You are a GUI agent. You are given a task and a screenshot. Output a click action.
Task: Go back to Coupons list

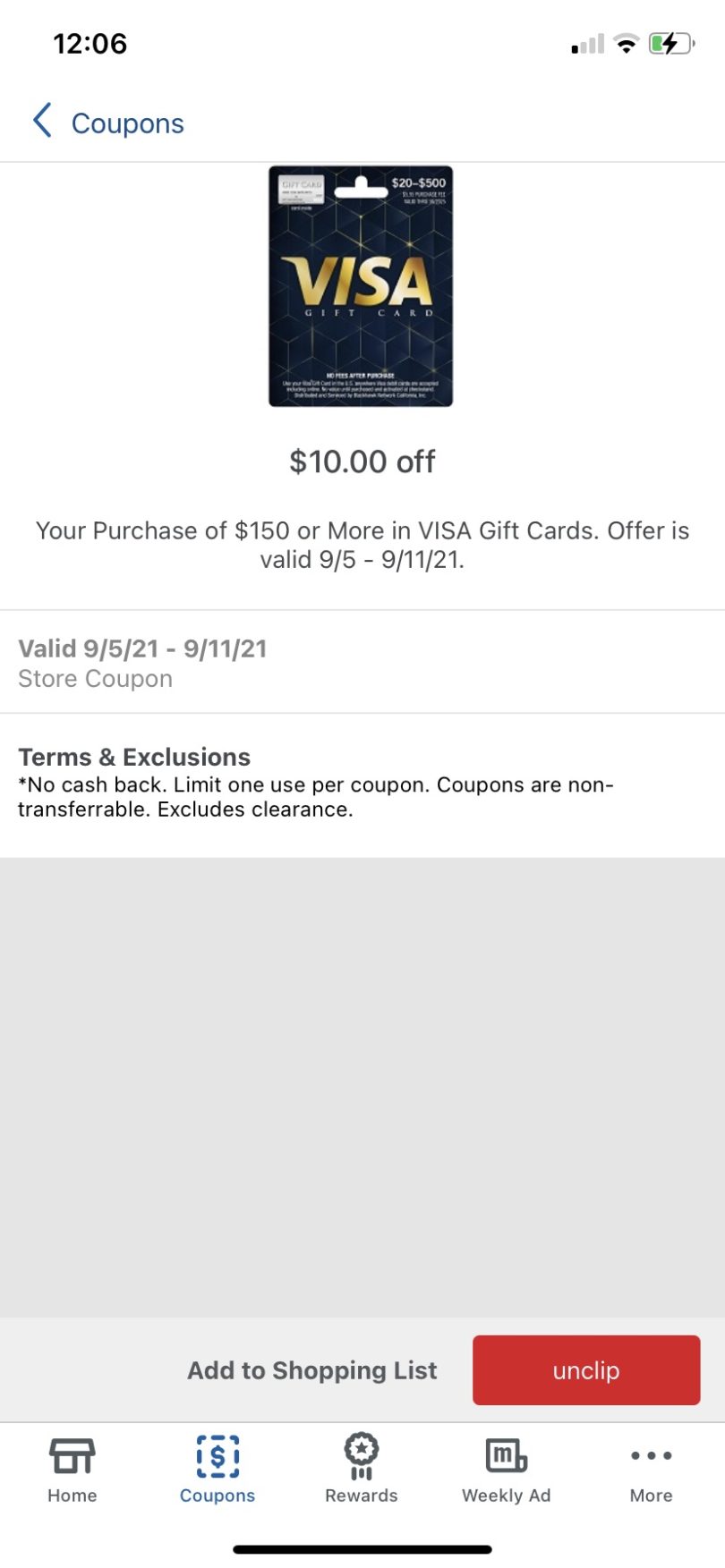[x=107, y=123]
